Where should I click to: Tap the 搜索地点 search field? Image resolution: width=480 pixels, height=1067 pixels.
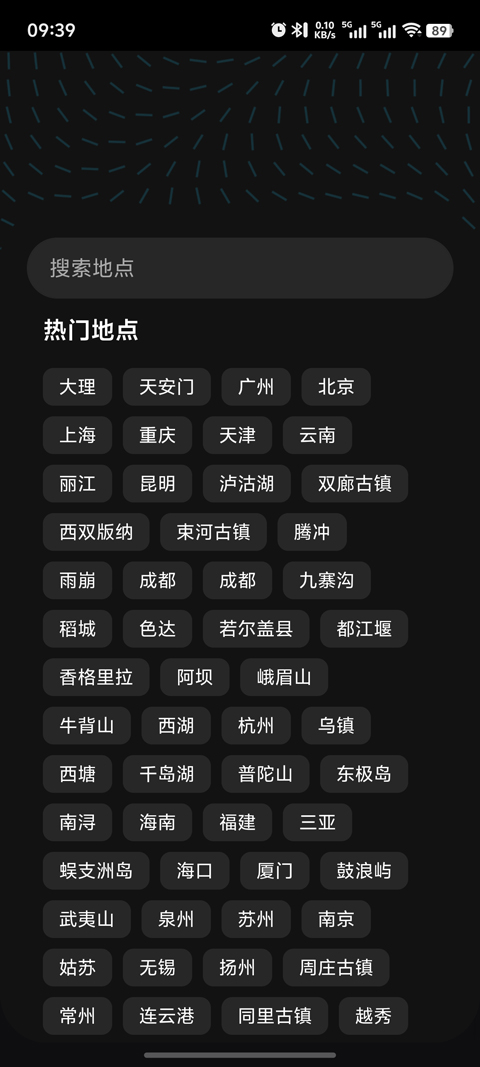[240, 268]
